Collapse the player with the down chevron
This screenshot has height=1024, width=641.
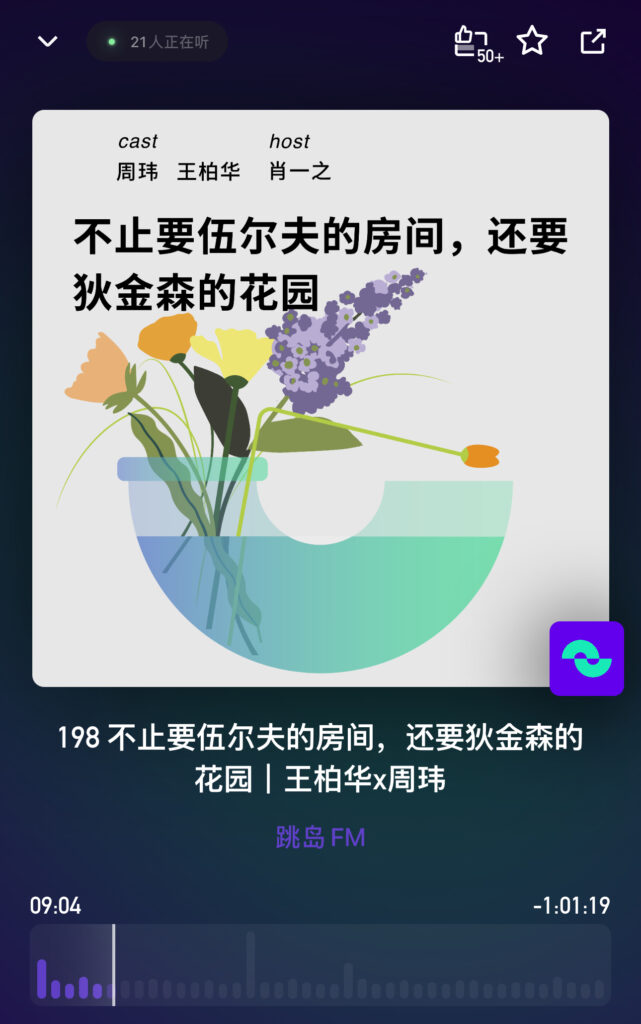pyautogui.click(x=47, y=41)
